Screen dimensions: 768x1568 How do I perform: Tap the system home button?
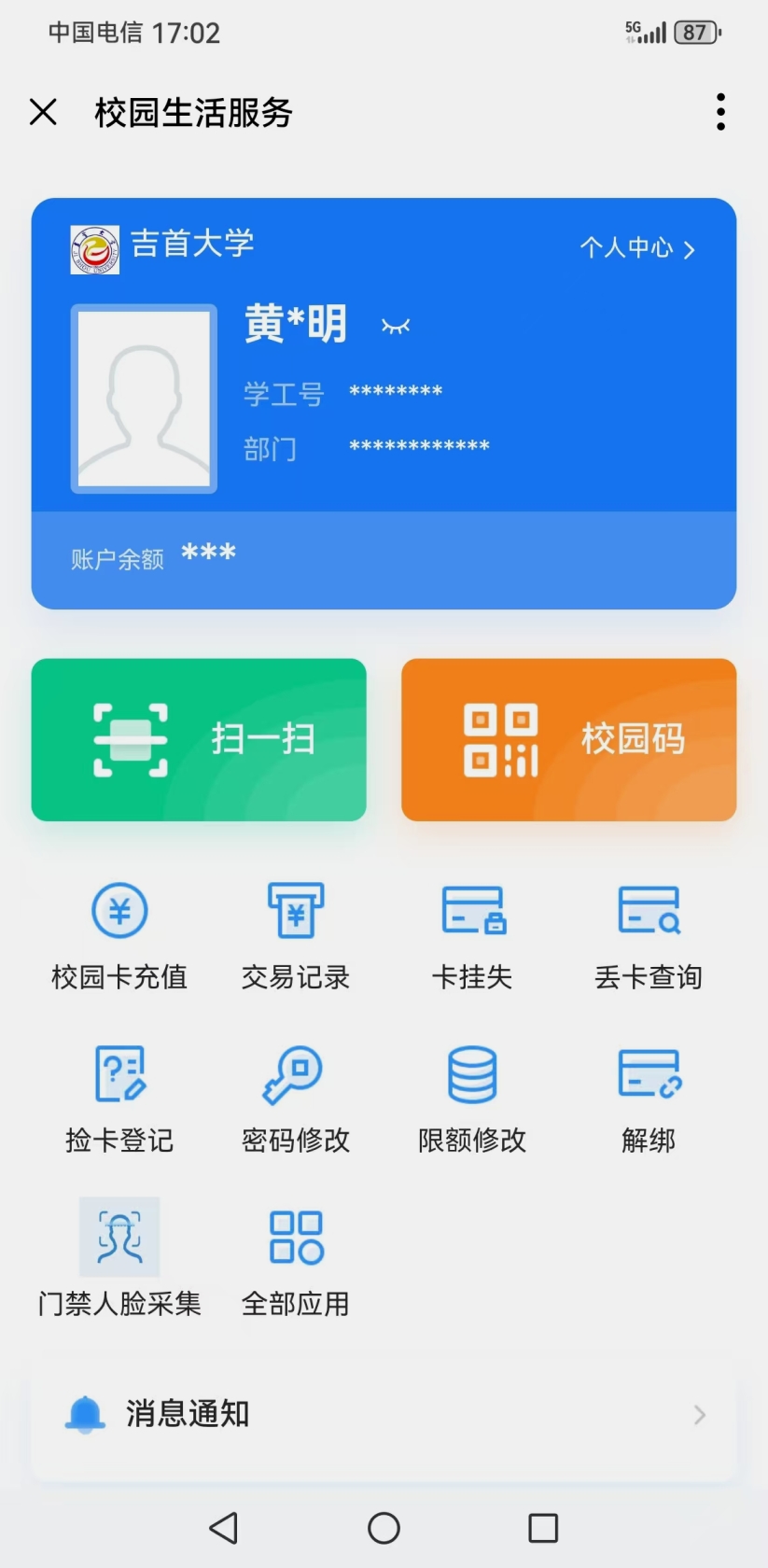point(384,1528)
